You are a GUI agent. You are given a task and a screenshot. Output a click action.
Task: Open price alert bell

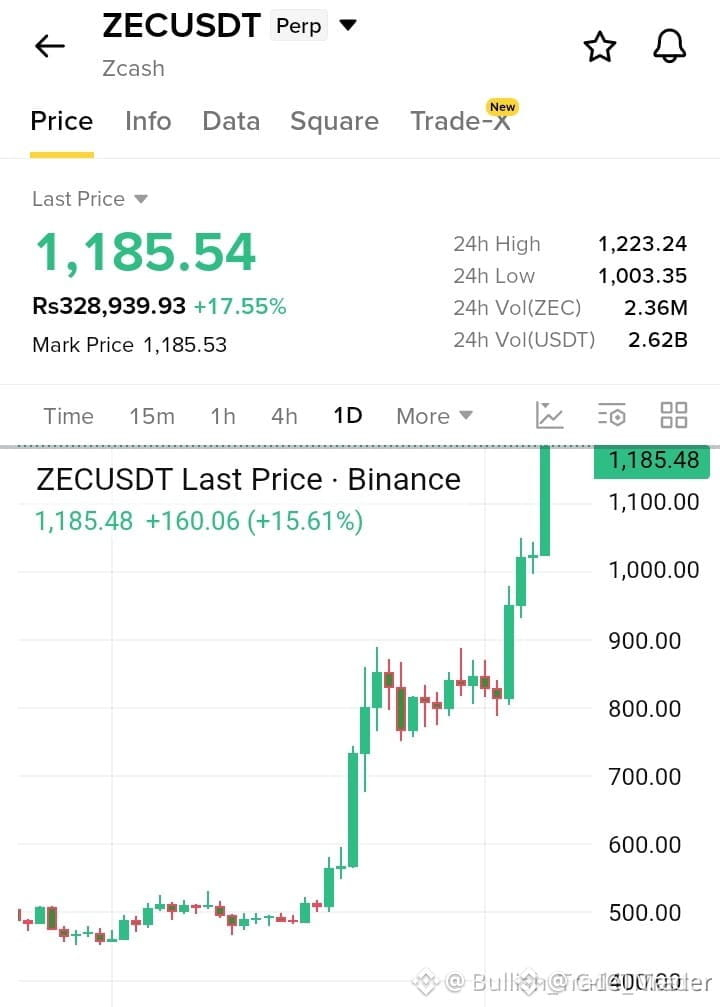pyautogui.click(x=669, y=47)
